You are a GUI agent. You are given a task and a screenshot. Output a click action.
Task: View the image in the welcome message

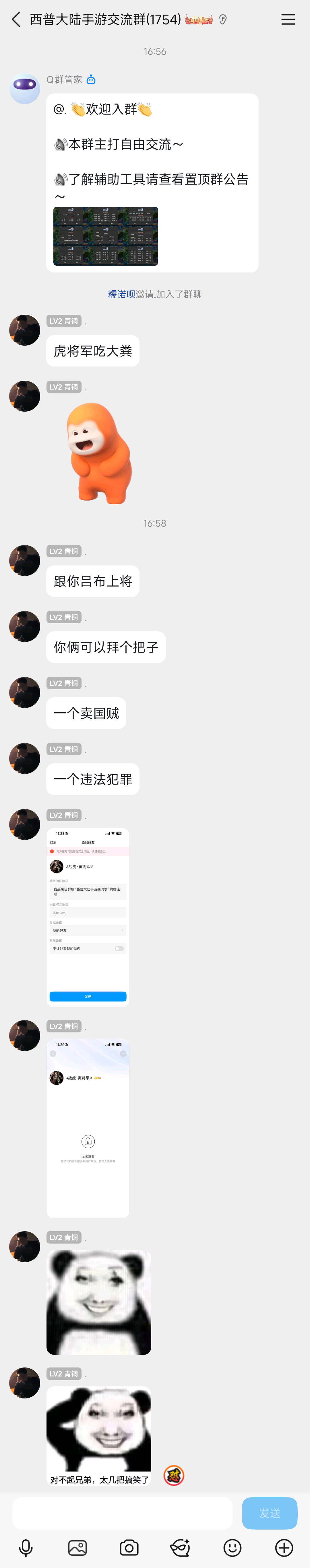[x=105, y=236]
